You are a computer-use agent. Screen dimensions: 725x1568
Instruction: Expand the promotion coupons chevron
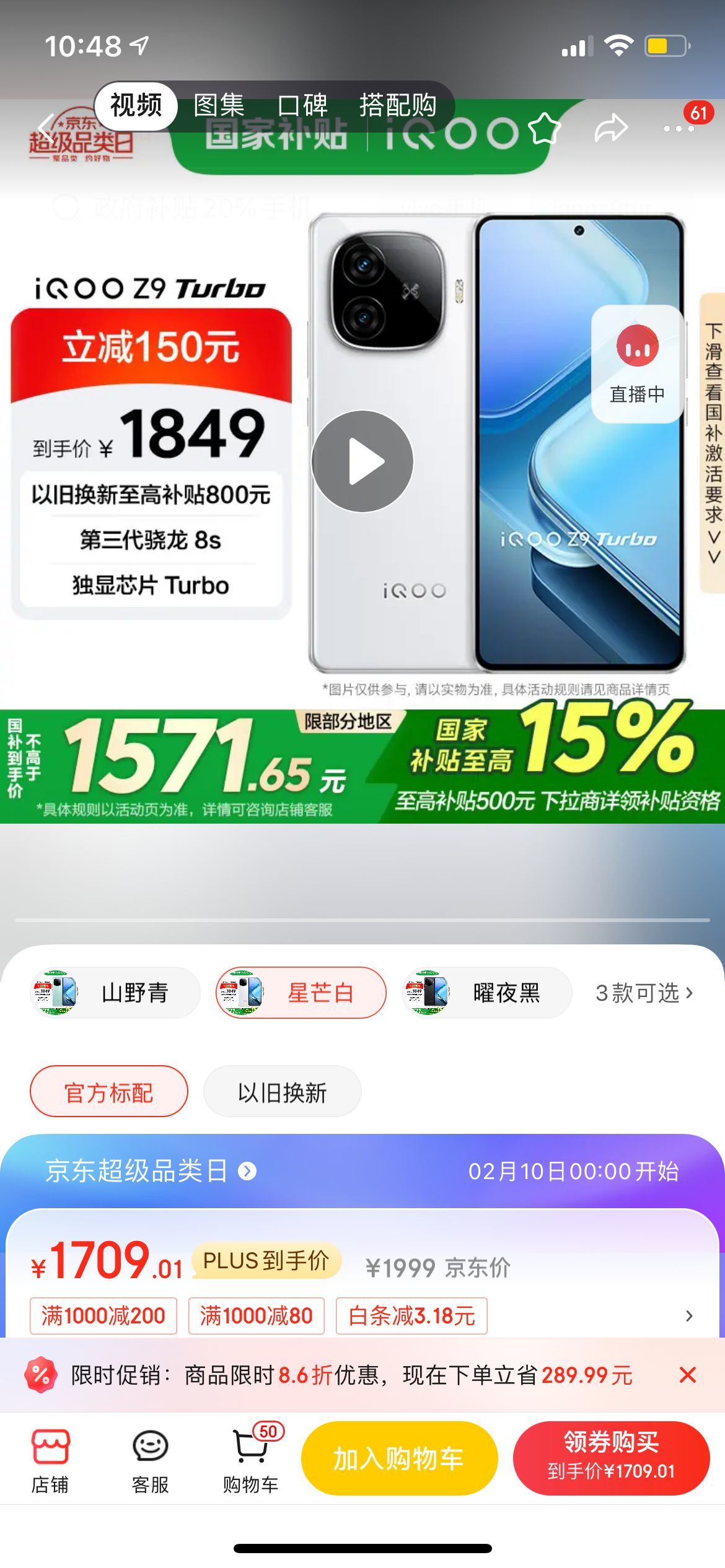pos(689,1316)
